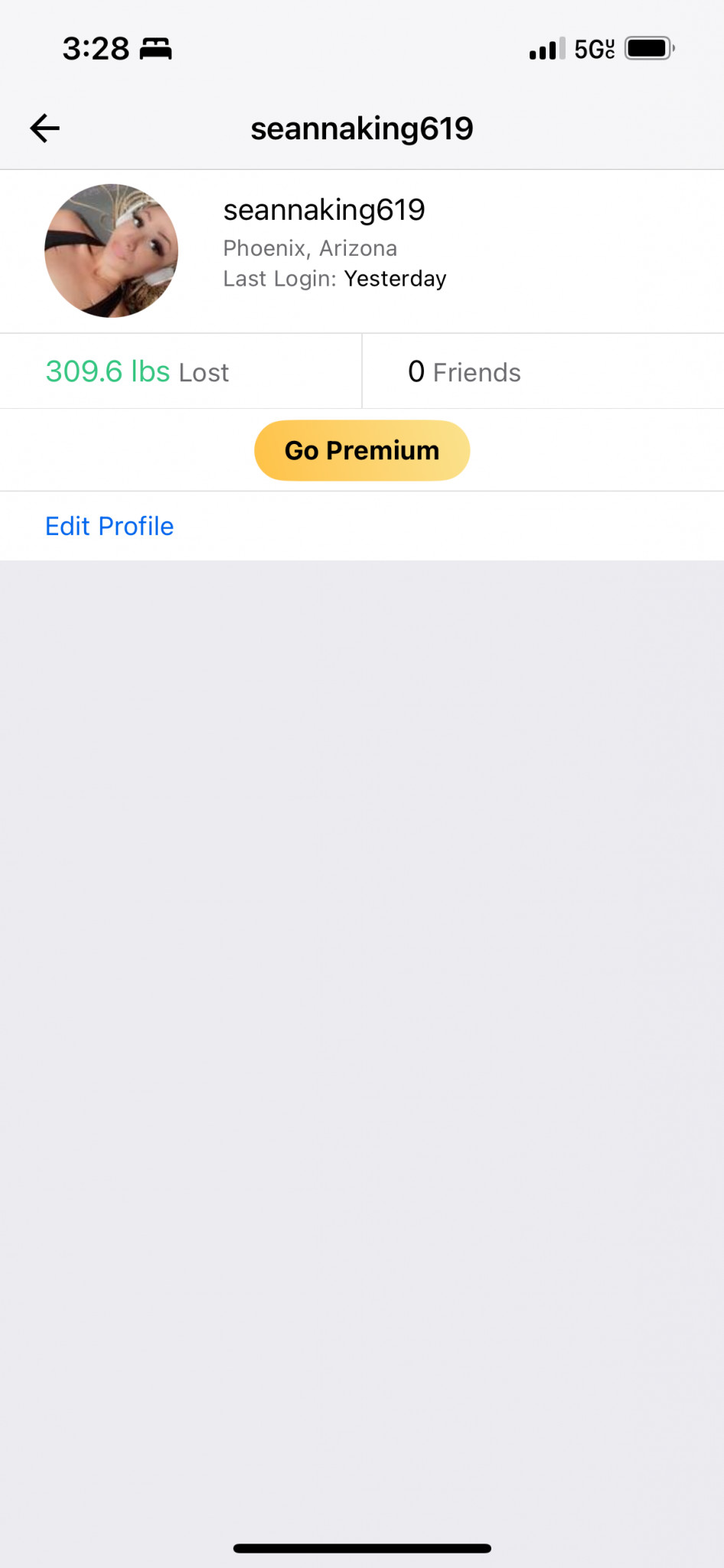This screenshot has width=724, height=1568.
Task: View the 0 Friends list
Action: [x=464, y=372]
